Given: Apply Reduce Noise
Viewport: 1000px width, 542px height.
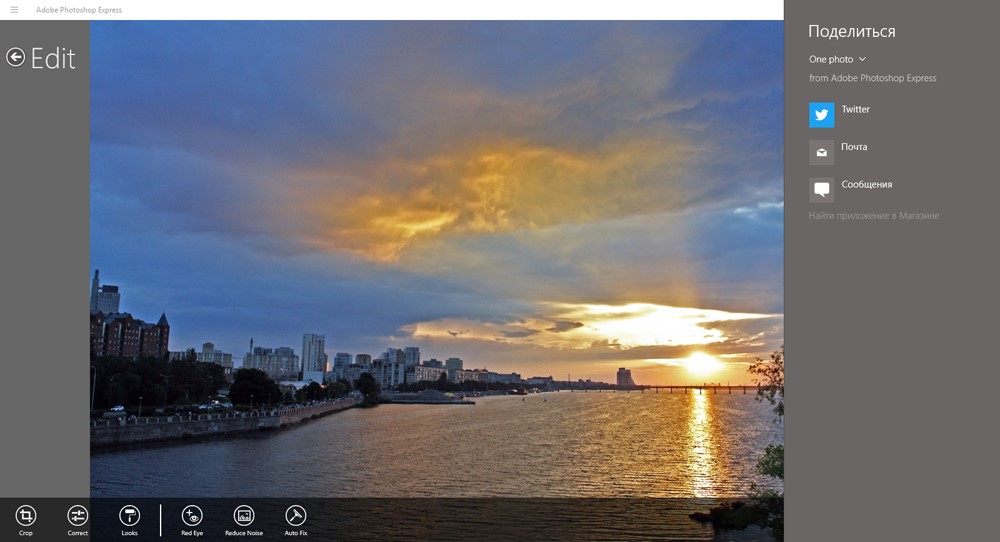Looking at the screenshot, I should point(244,520).
